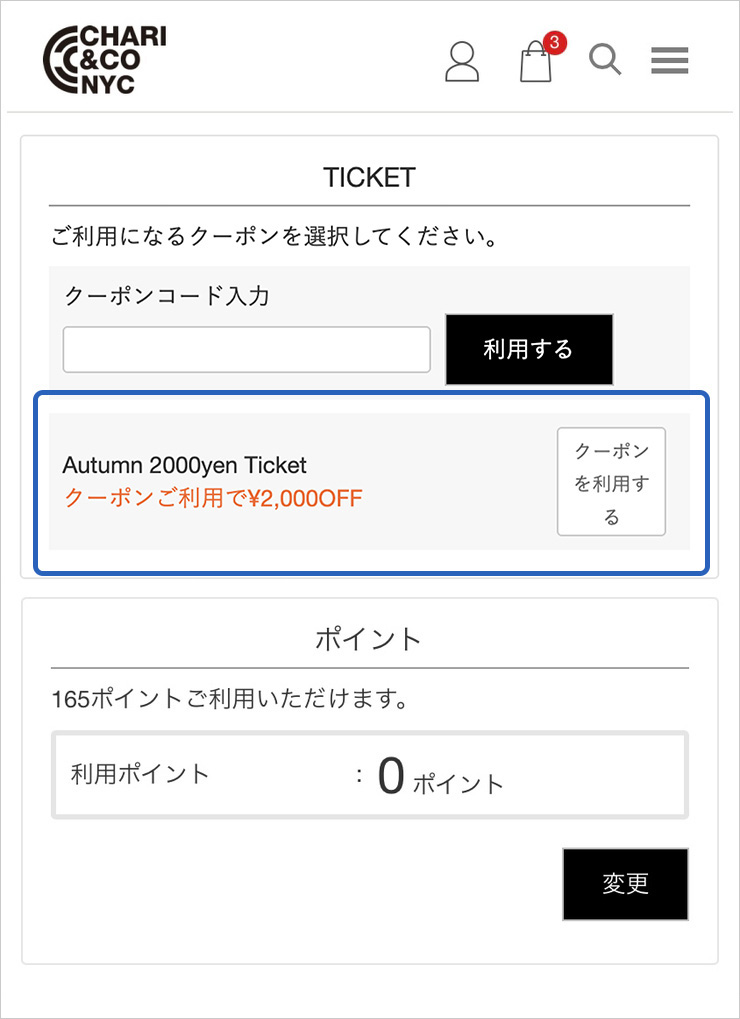This screenshot has width=740, height=1019.
Task: Tap 変更 to change used points
Action: pyautogui.click(x=625, y=884)
